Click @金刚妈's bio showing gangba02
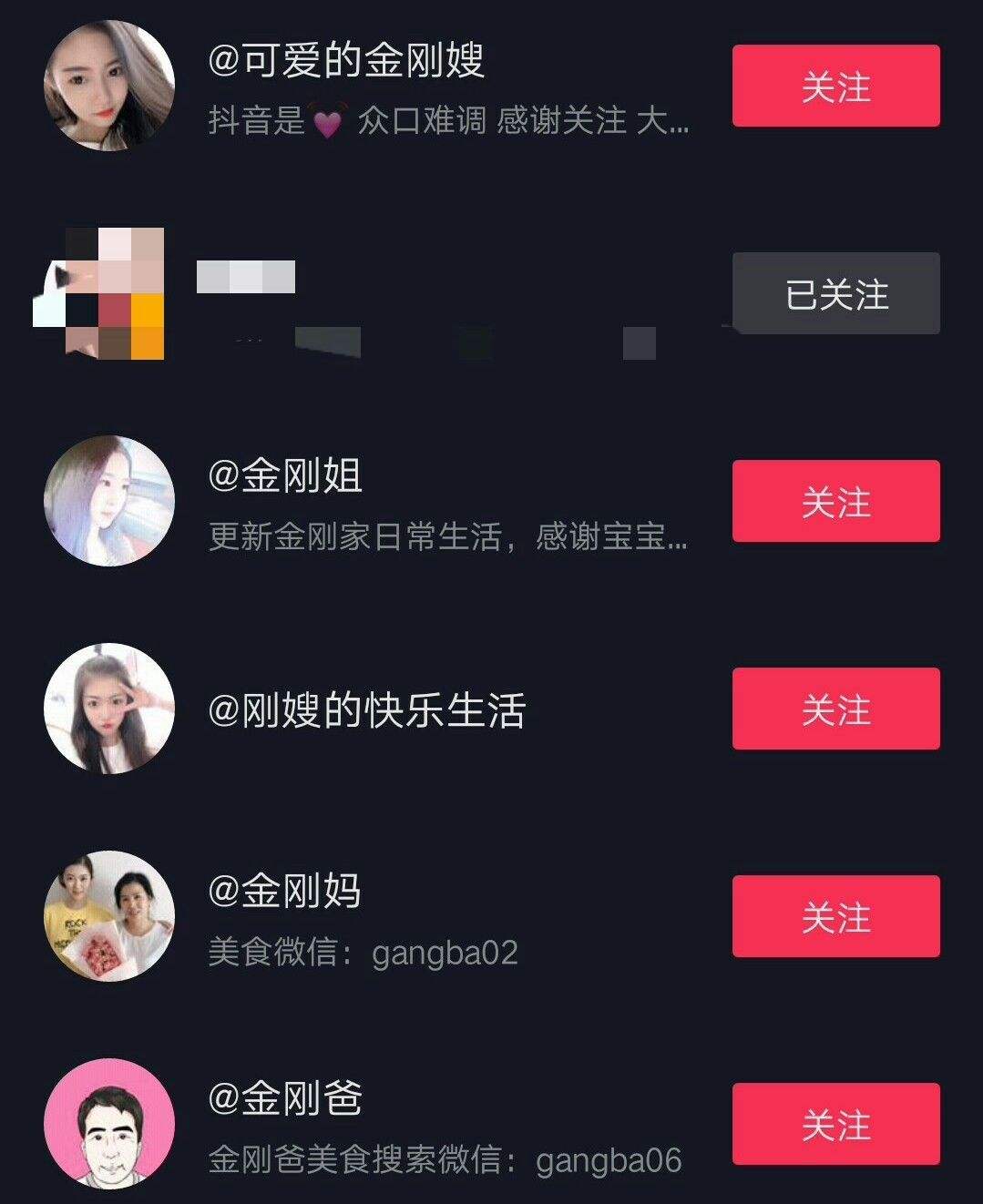The width and height of the screenshot is (983, 1204). (363, 954)
